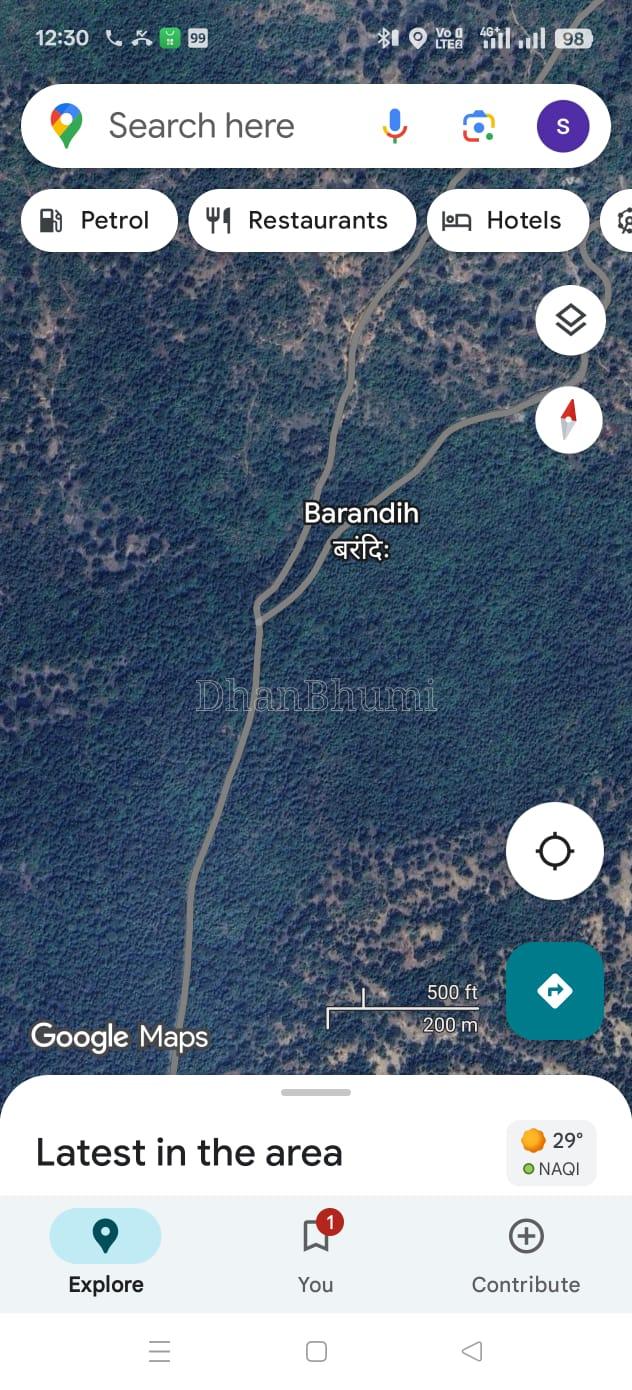
Task: Start voice search with the microphone
Action: point(395,126)
